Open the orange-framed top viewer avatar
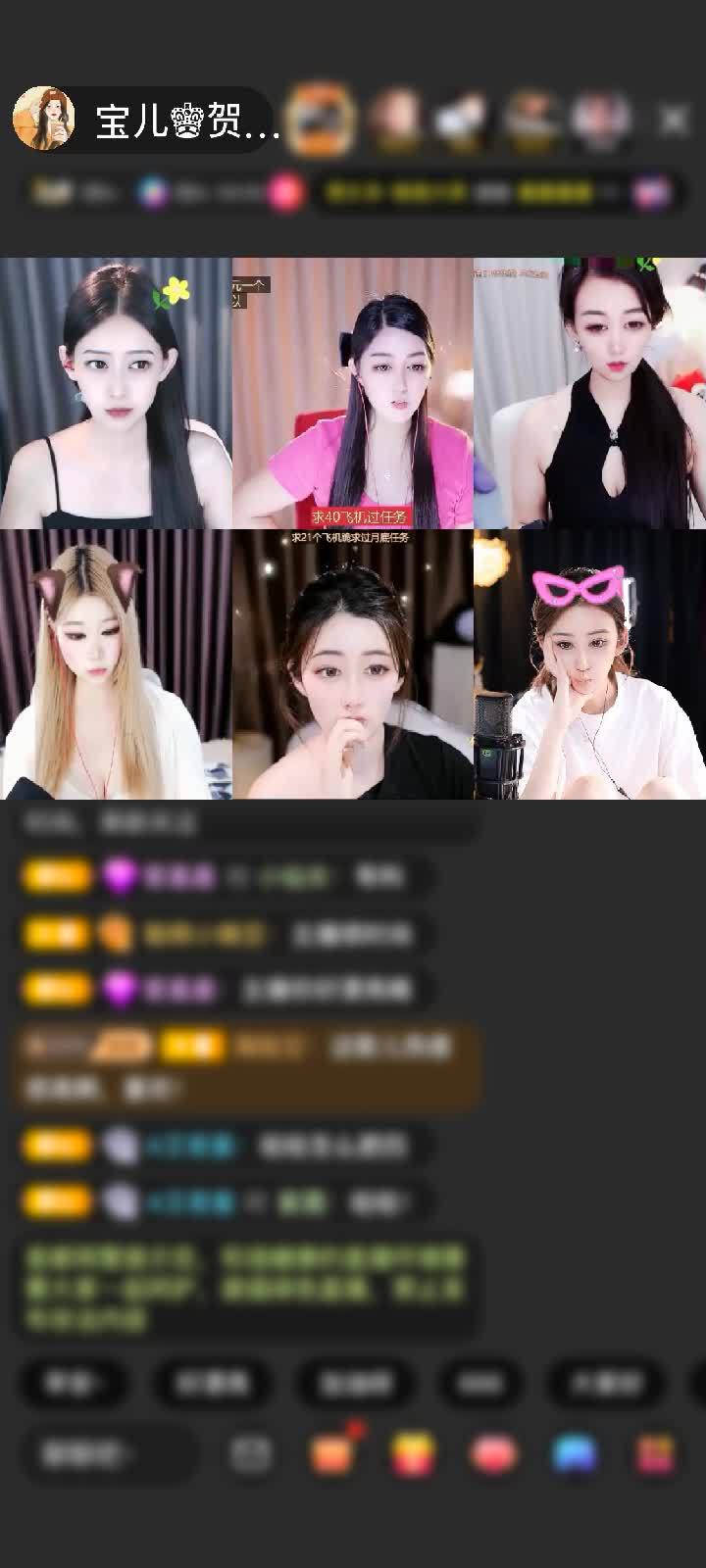The image size is (706, 1568). (x=322, y=120)
